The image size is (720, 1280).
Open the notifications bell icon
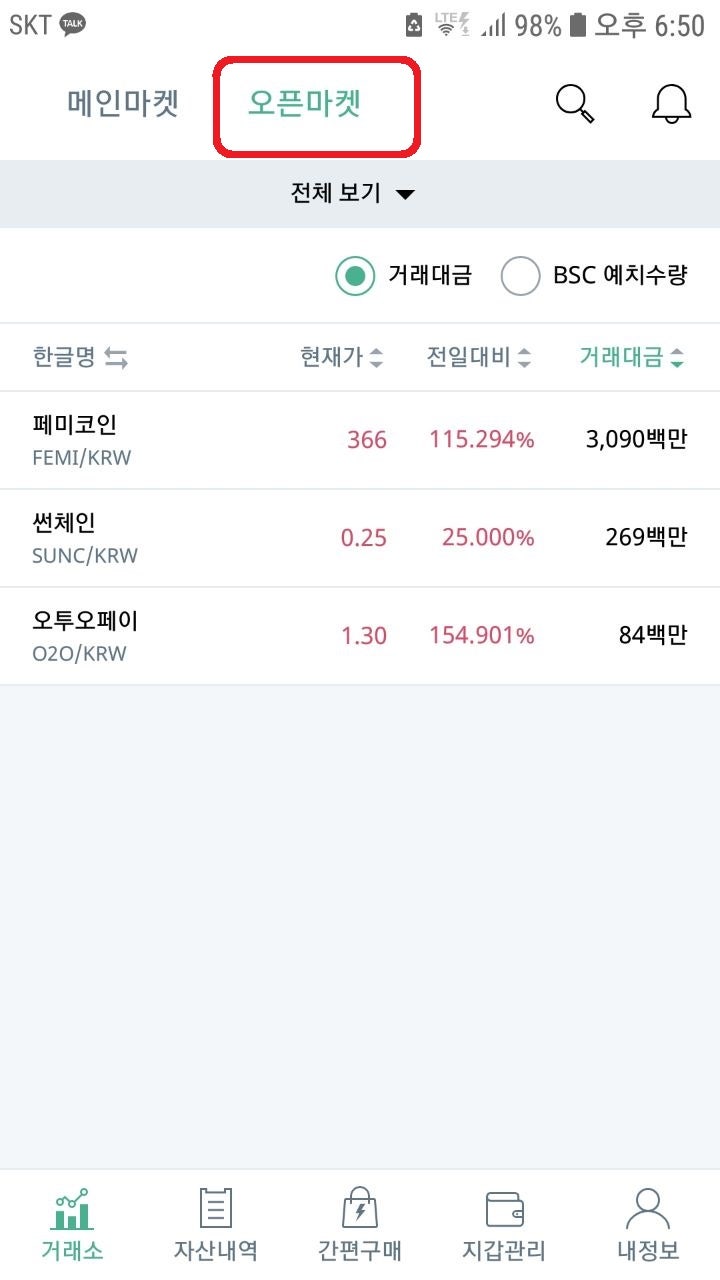tap(670, 102)
